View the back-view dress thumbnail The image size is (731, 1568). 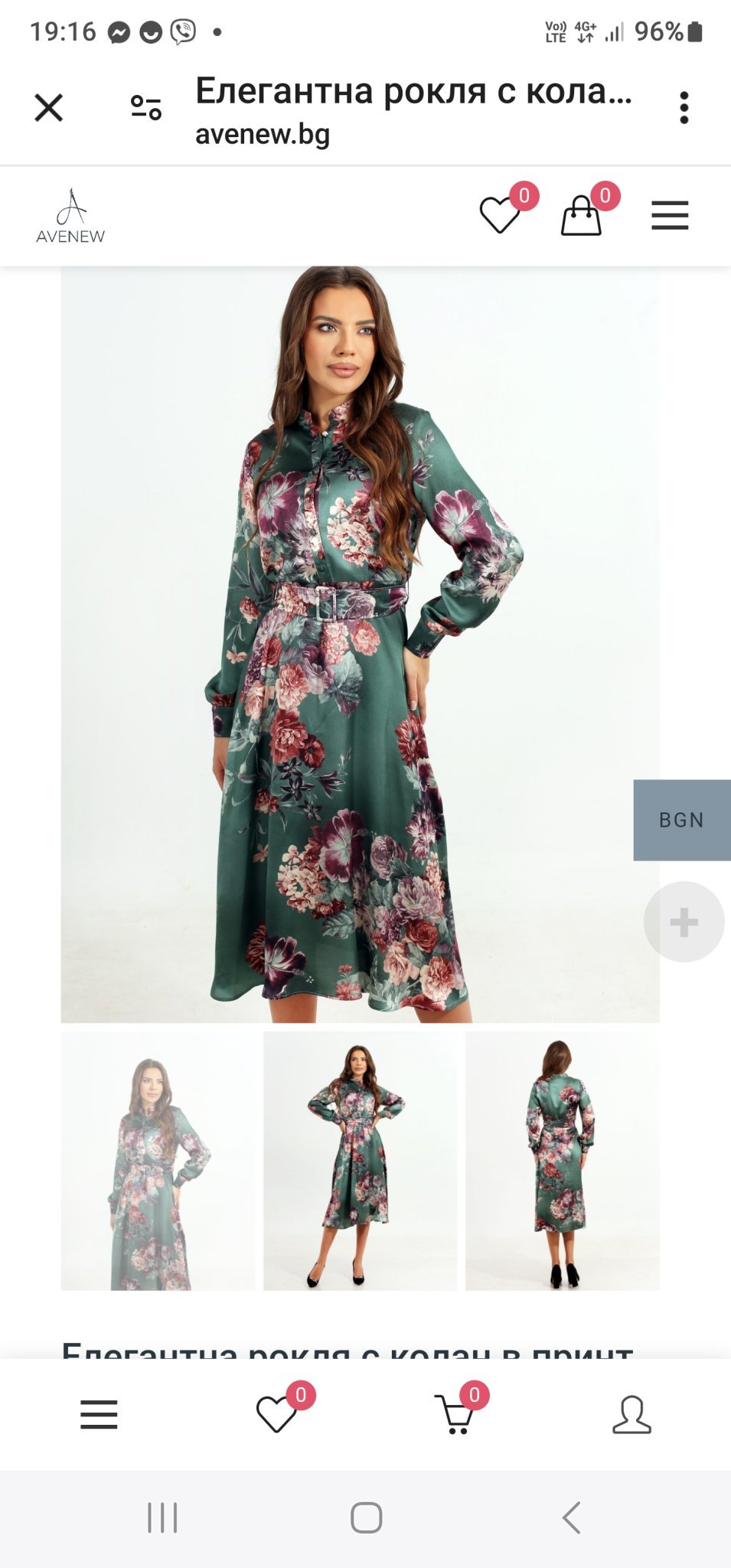562,1161
